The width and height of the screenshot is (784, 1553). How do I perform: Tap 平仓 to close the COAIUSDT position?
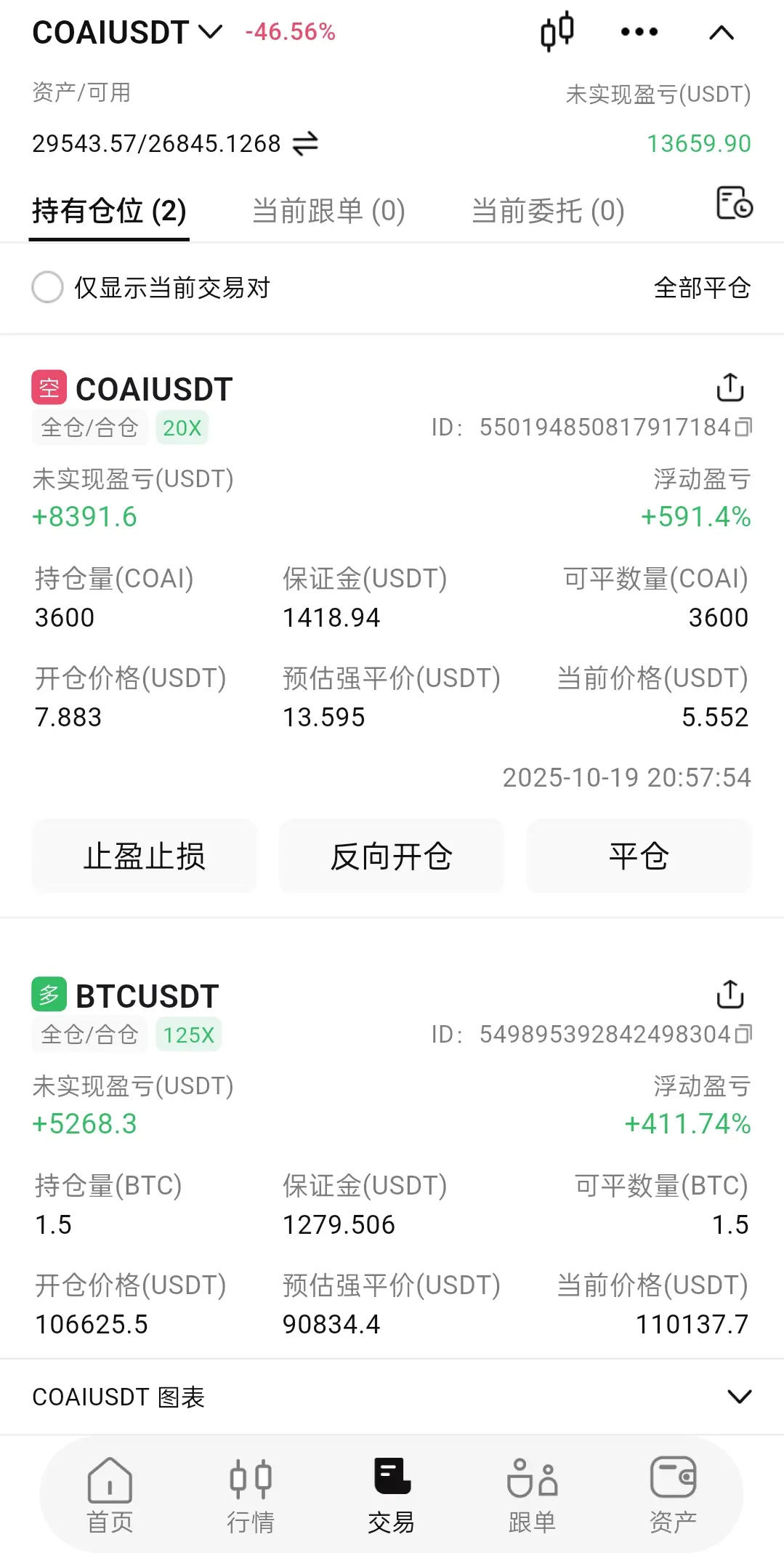coord(639,856)
